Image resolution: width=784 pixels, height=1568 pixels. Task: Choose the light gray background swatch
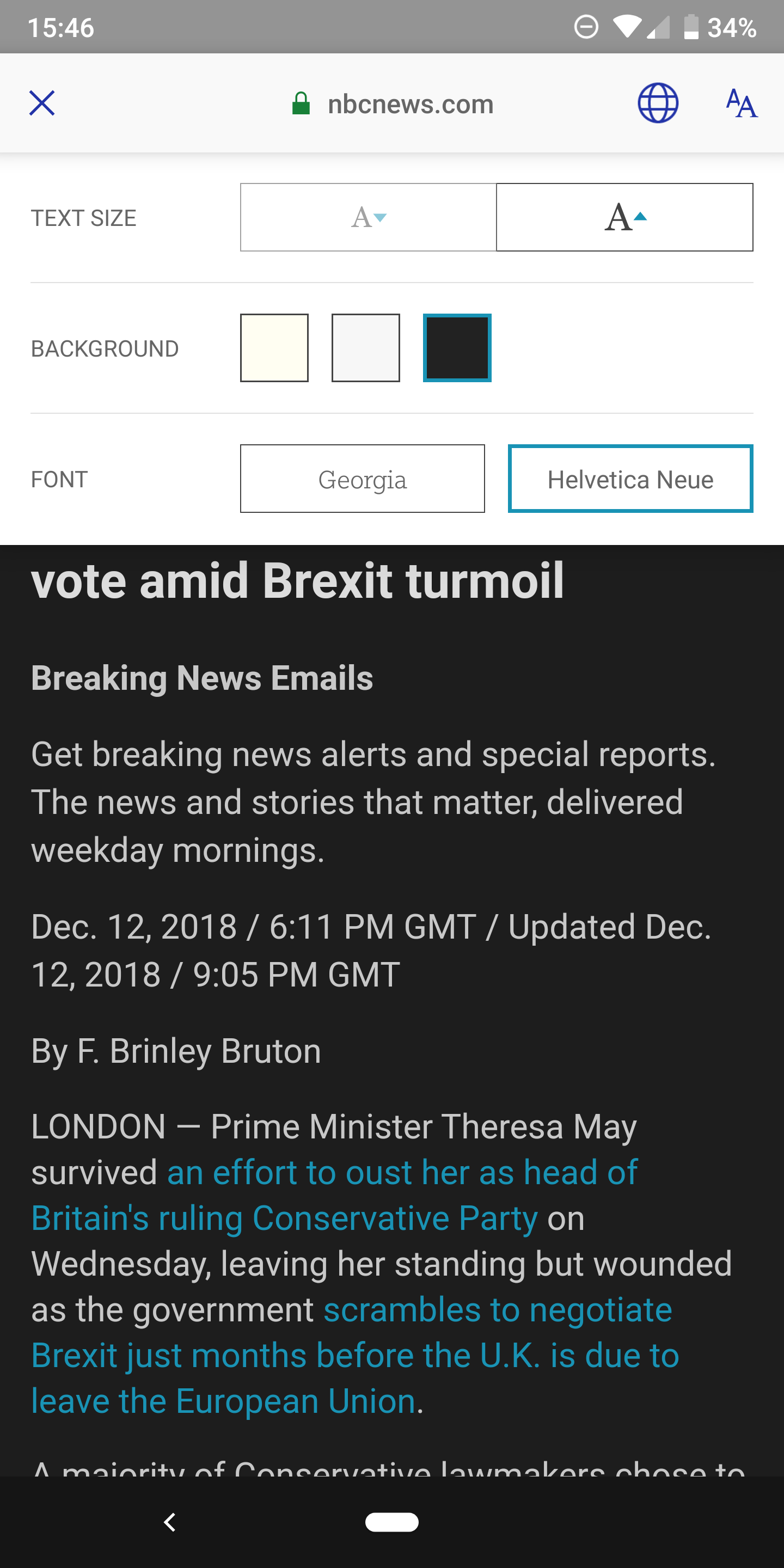coord(365,347)
